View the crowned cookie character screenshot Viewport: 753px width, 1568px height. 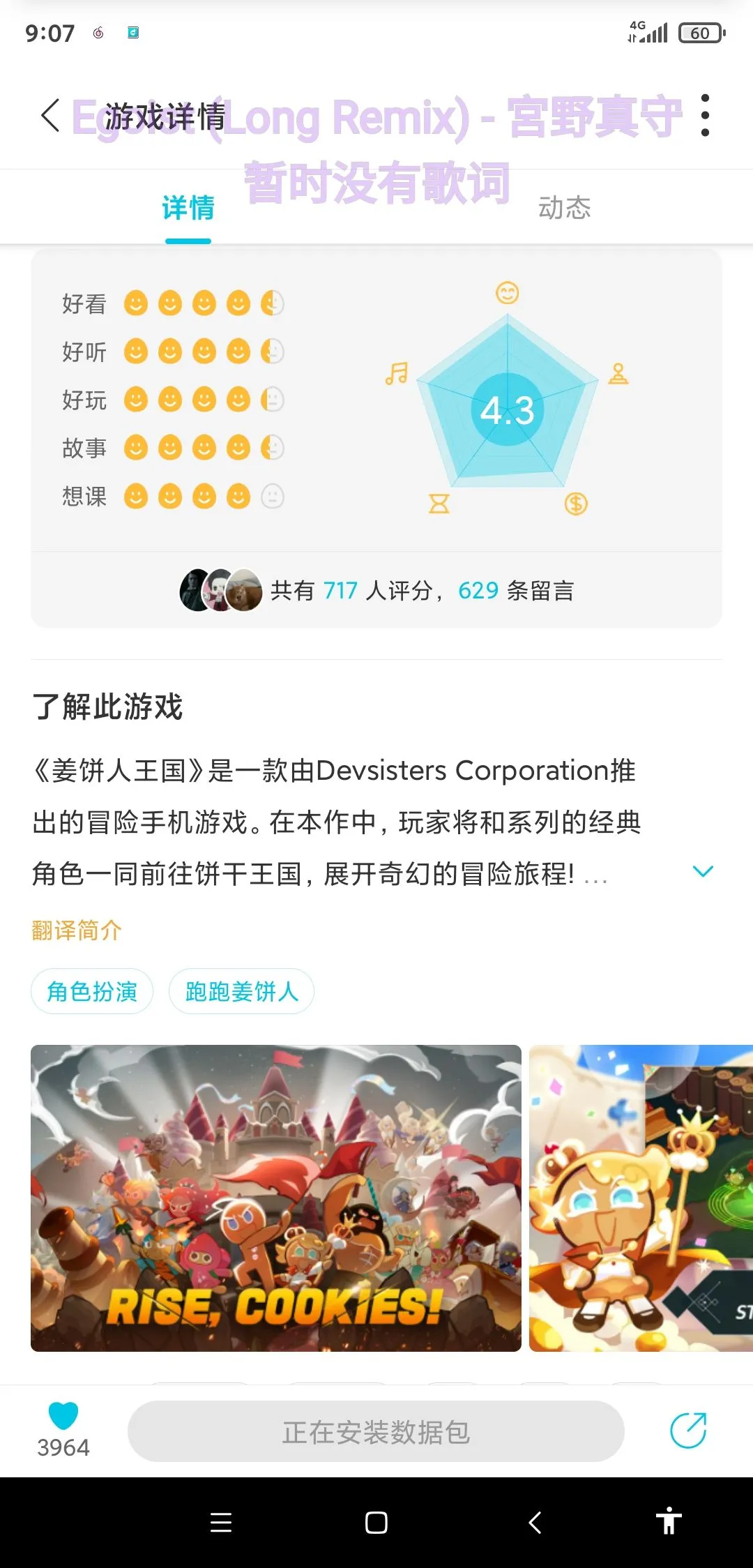tap(640, 1198)
